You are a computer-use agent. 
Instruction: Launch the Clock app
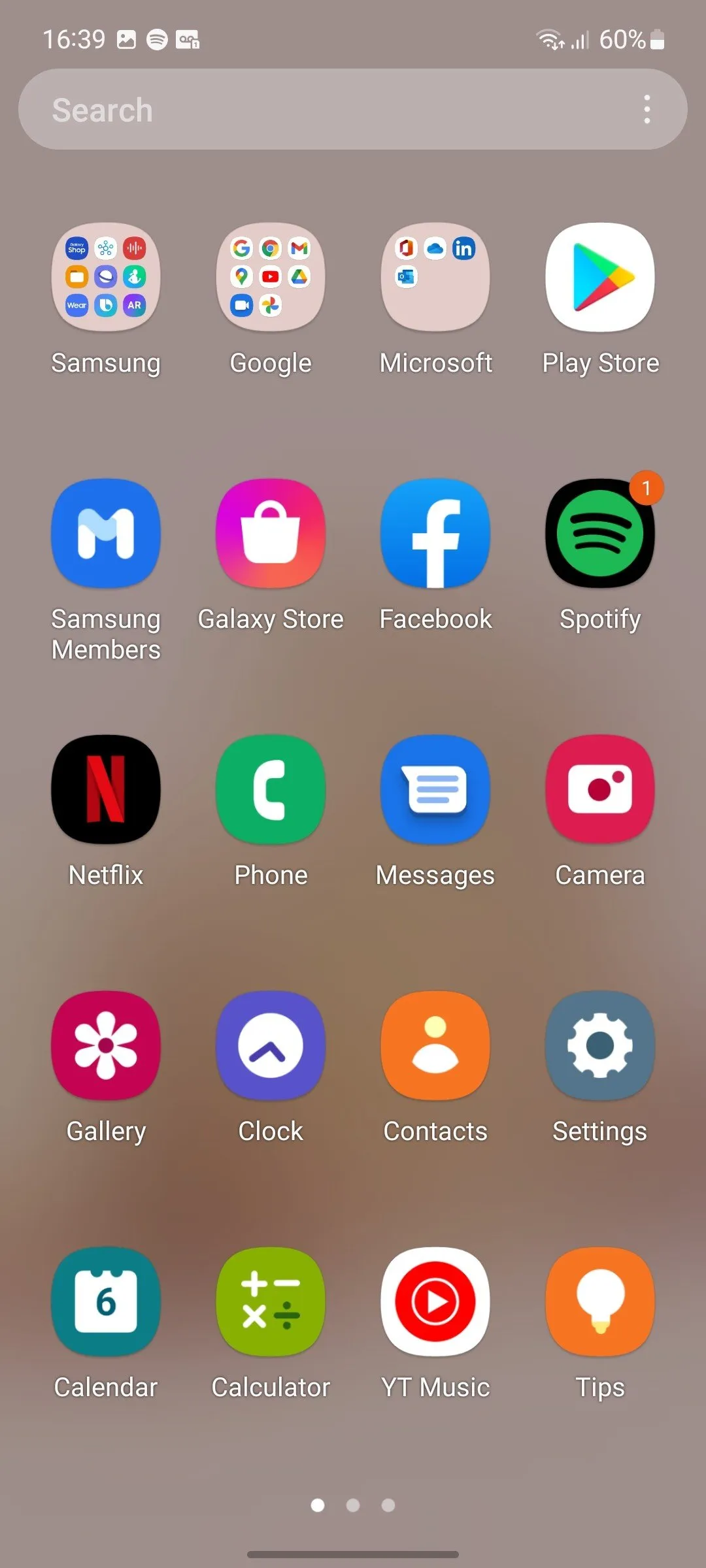click(x=271, y=1046)
